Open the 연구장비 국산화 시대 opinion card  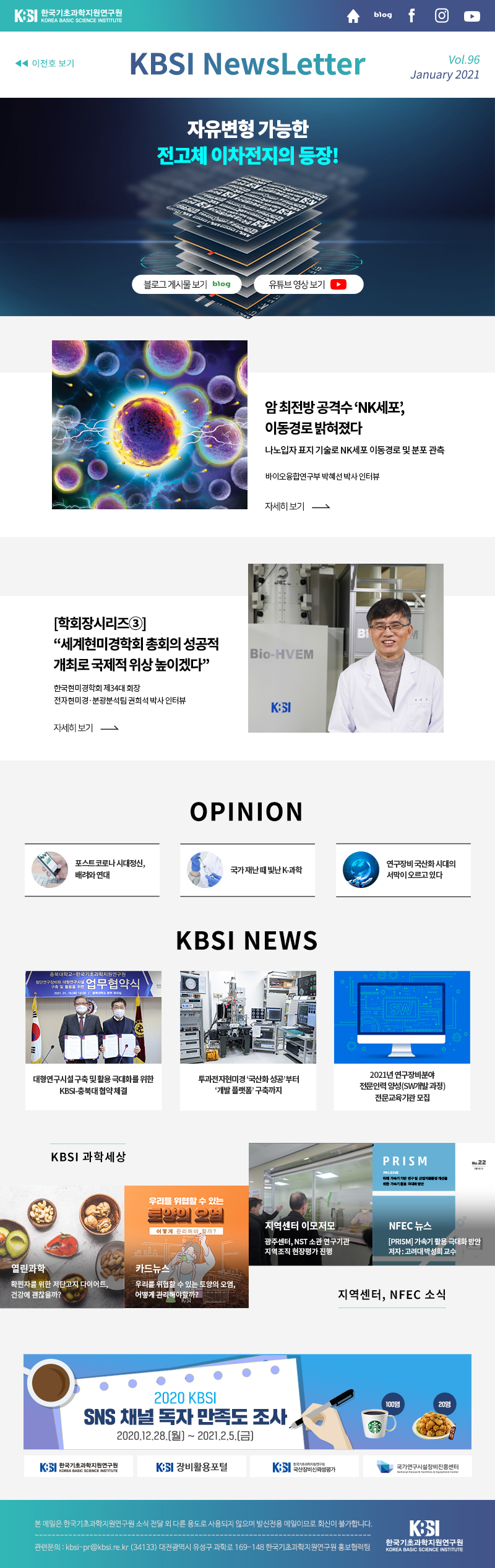[x=403, y=869]
